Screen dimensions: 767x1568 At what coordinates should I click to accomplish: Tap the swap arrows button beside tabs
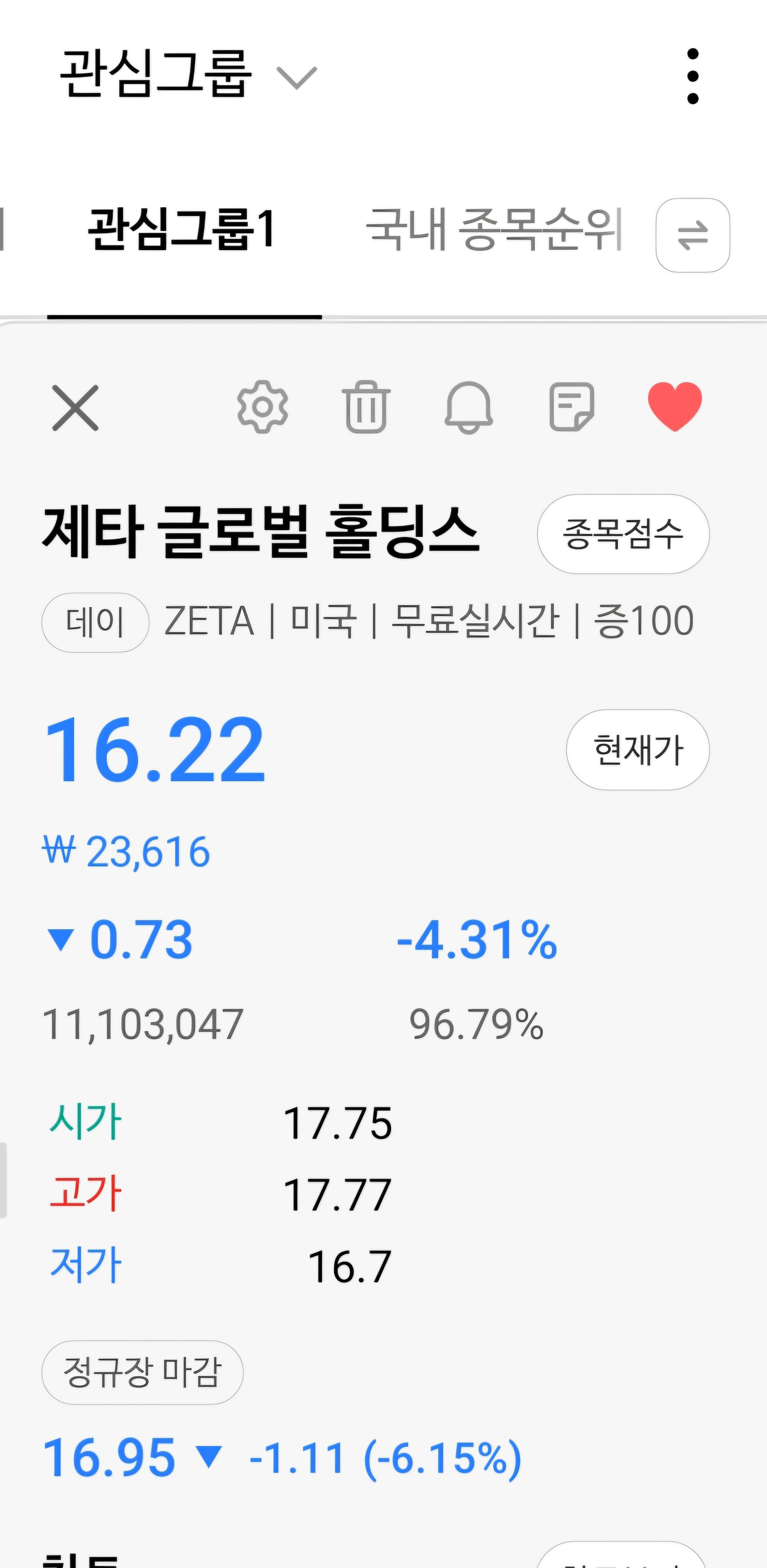coord(693,235)
